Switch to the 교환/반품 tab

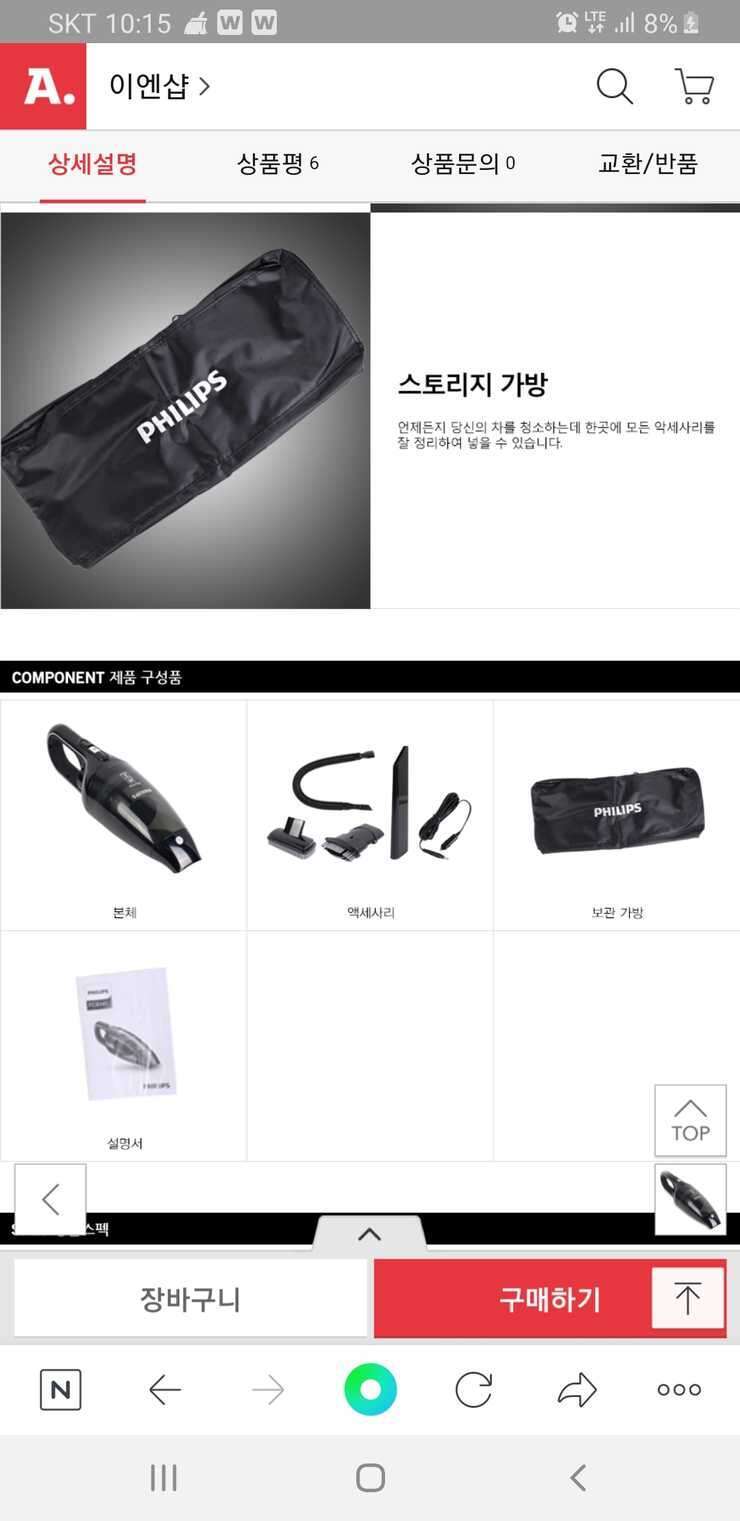(647, 164)
